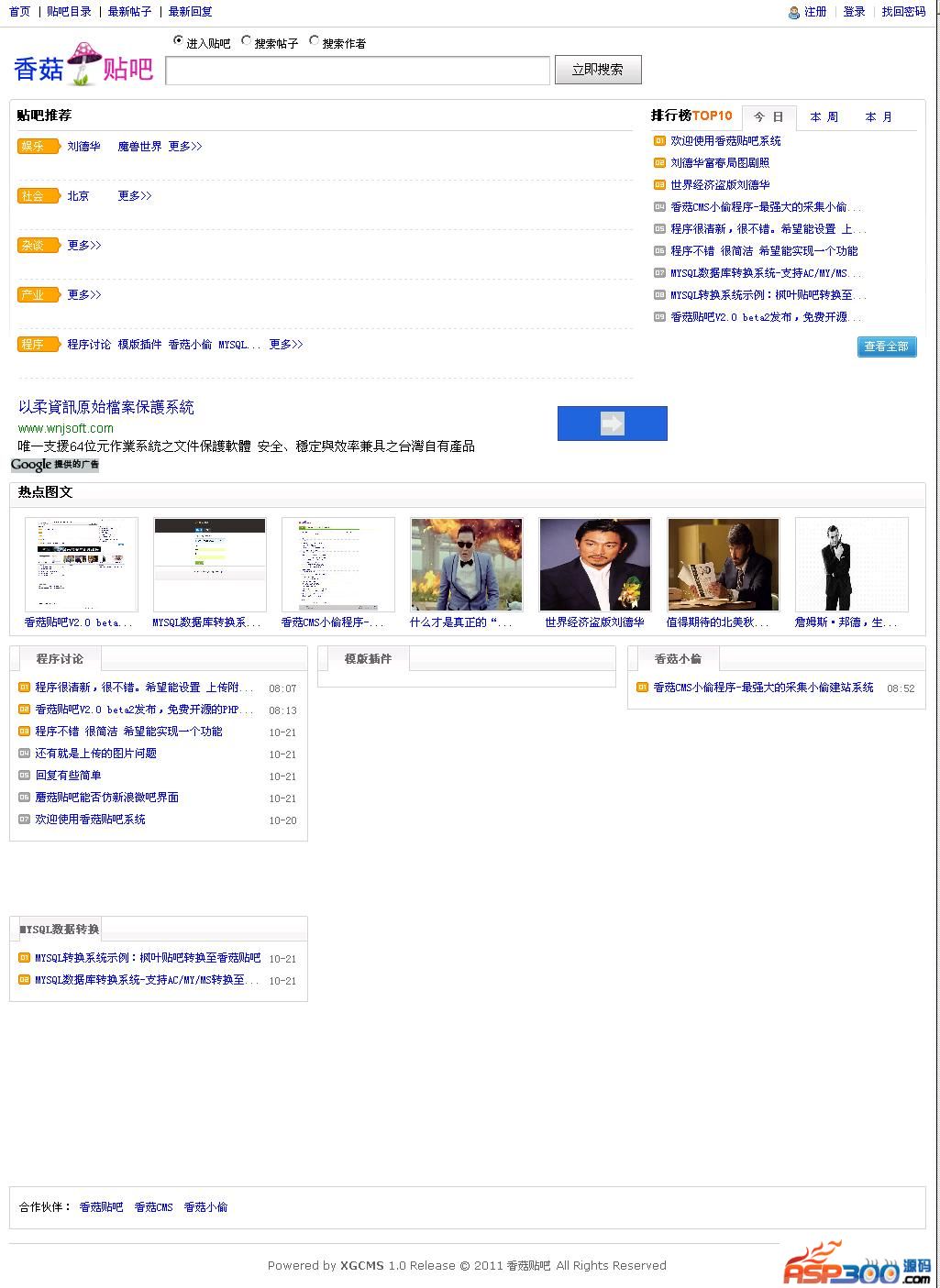The height and width of the screenshot is (1288, 940).
Task: Open the post 还有就是上传的图片问题
Action: pos(95,754)
